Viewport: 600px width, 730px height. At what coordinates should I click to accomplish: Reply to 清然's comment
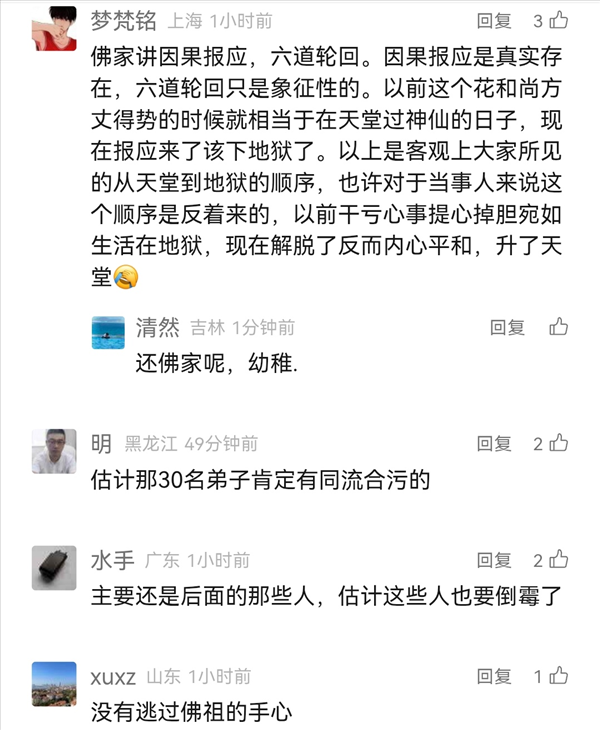click(507, 327)
